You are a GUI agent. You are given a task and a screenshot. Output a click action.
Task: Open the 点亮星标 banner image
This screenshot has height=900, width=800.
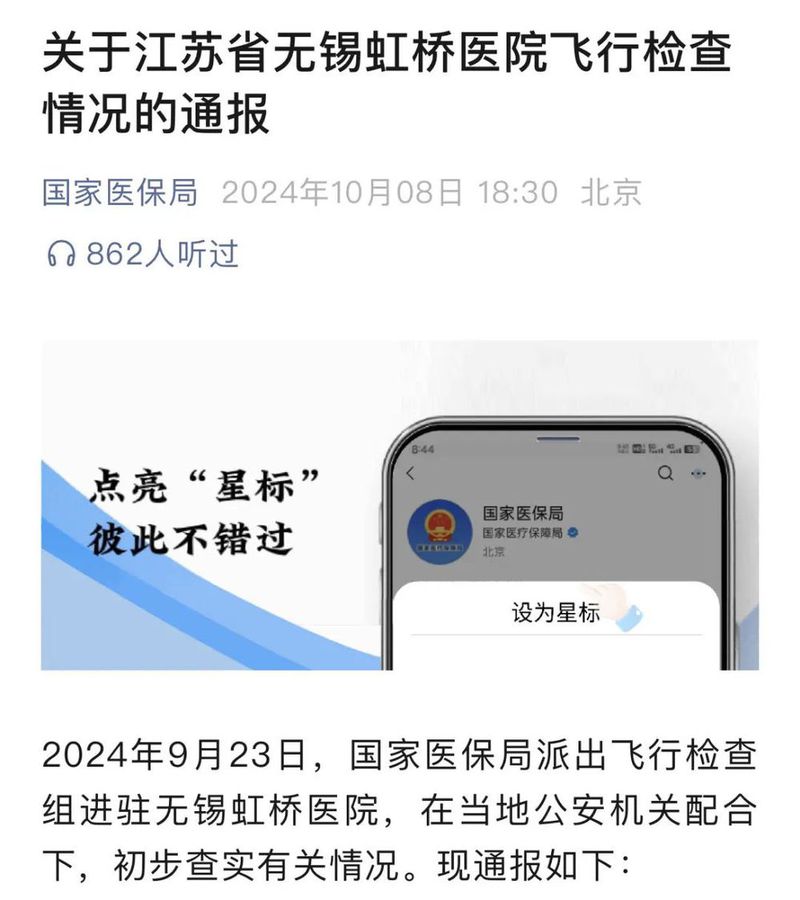tap(399, 505)
